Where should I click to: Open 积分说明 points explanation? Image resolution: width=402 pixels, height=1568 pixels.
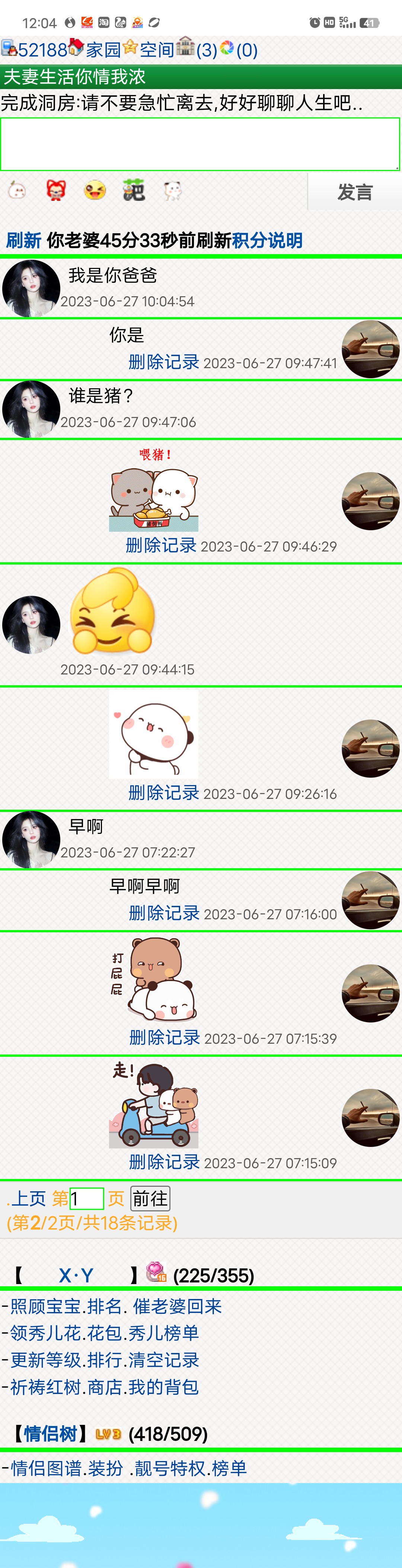267,240
